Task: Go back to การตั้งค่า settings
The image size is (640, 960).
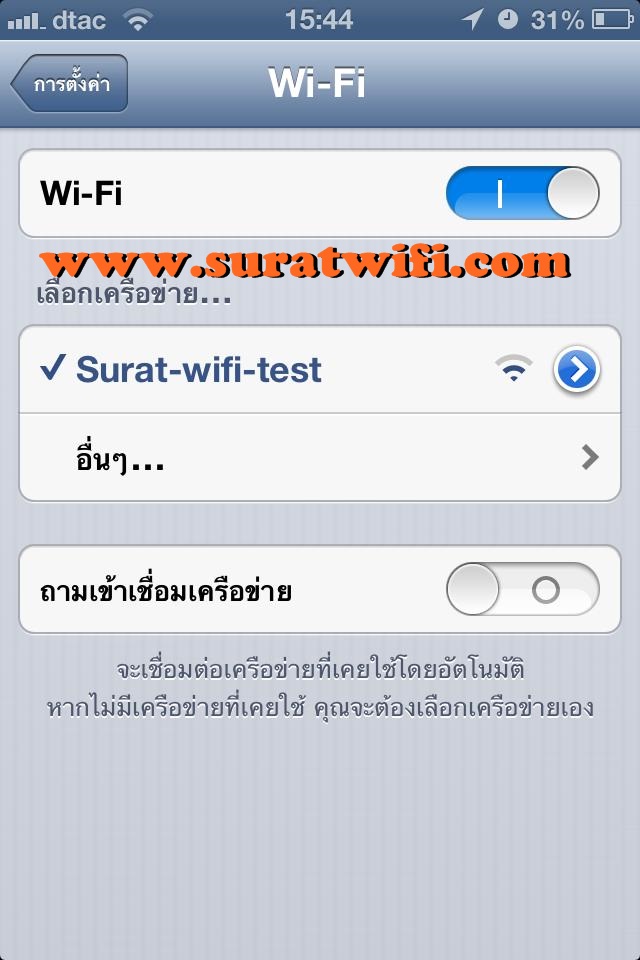Action: pos(70,84)
